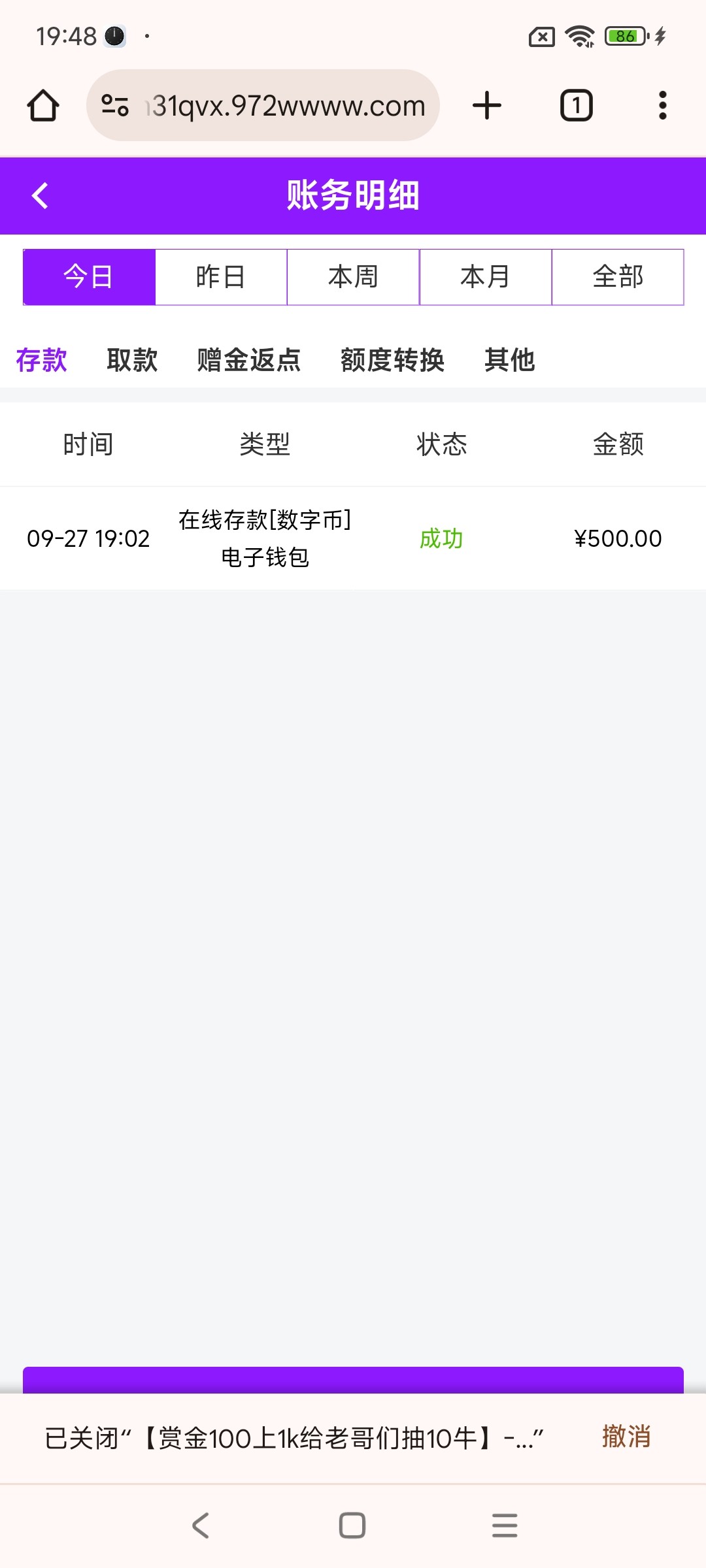706x1568 pixels.
Task: Tap the system home button
Action: point(352,1526)
